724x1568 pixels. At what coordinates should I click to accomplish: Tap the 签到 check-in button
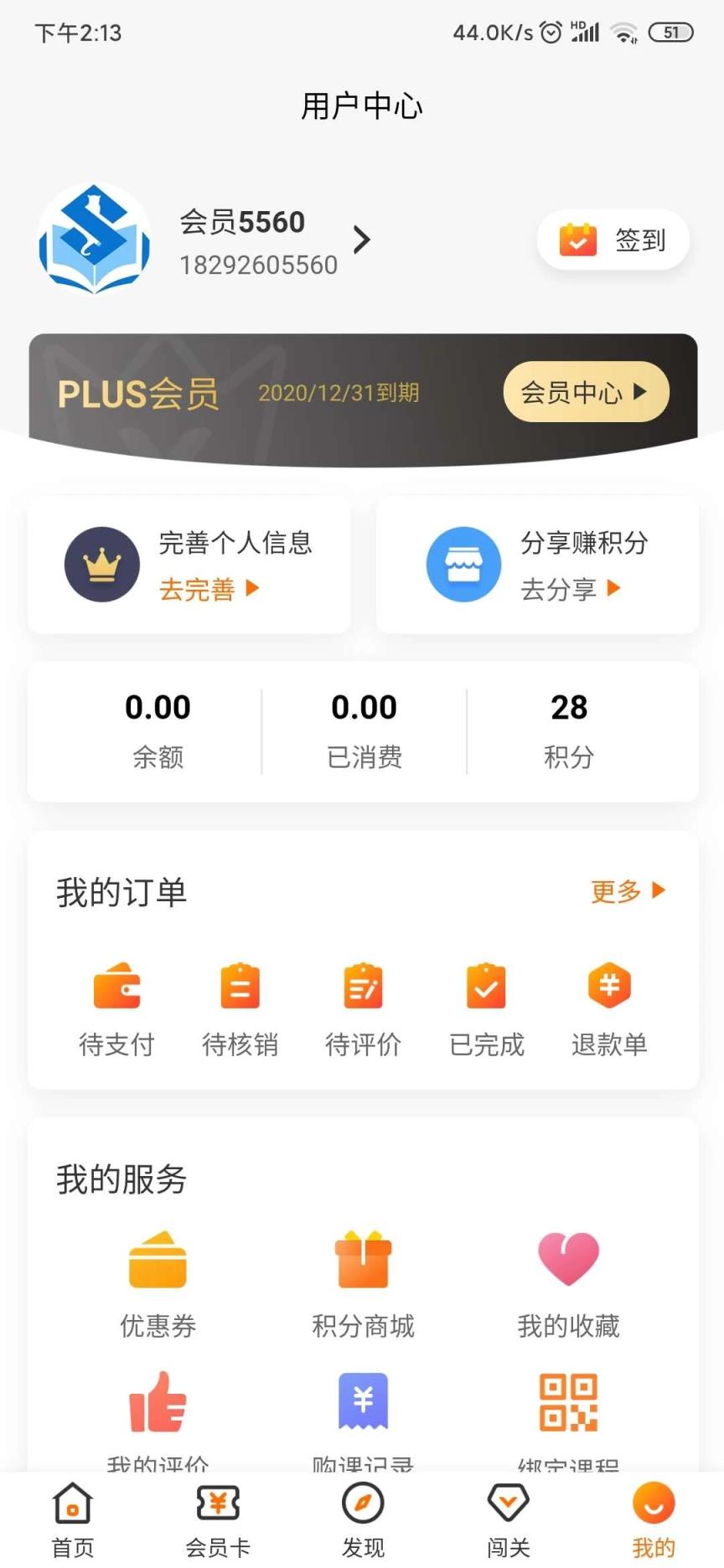click(613, 240)
